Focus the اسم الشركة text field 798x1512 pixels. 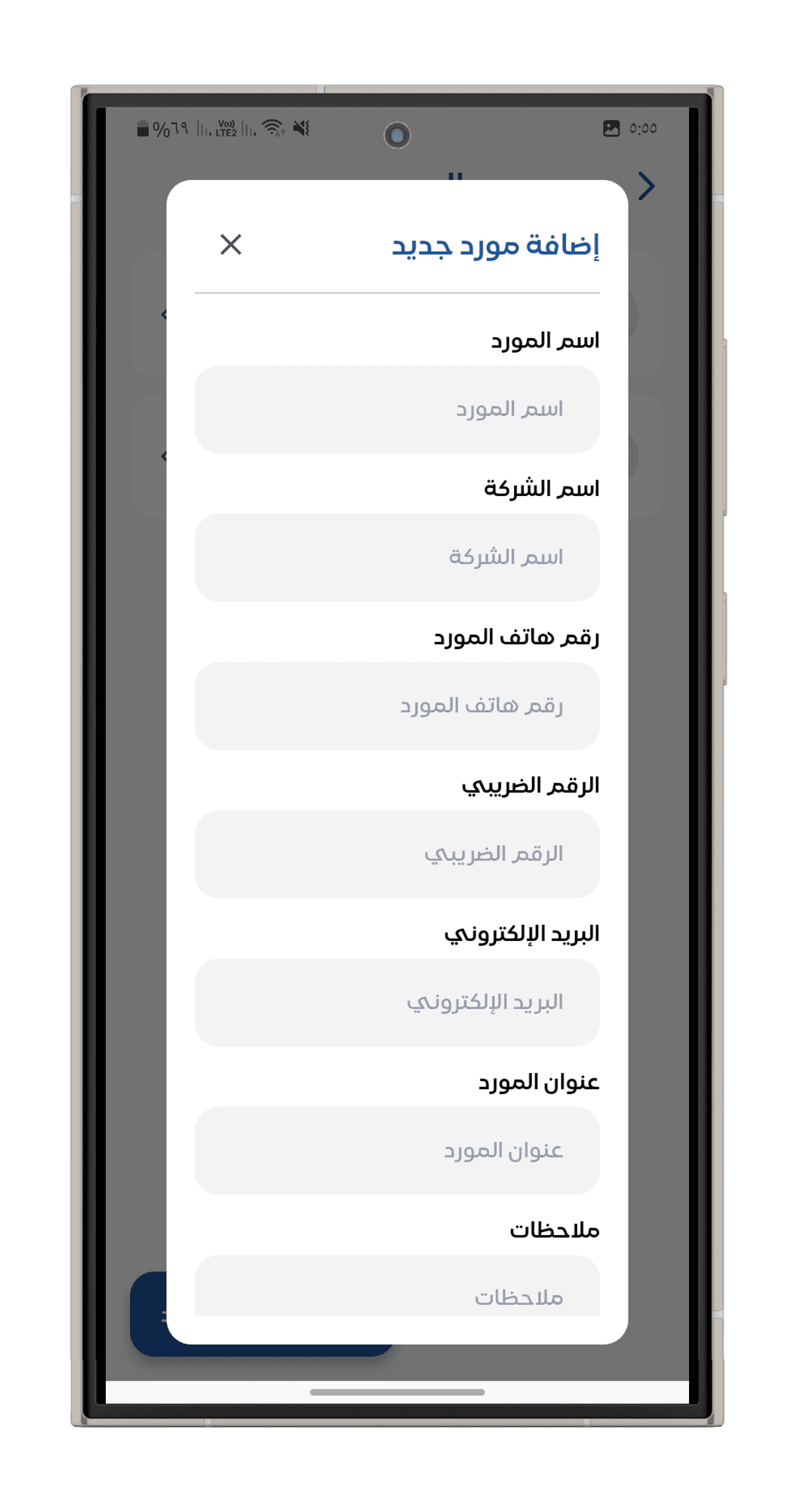397,557
